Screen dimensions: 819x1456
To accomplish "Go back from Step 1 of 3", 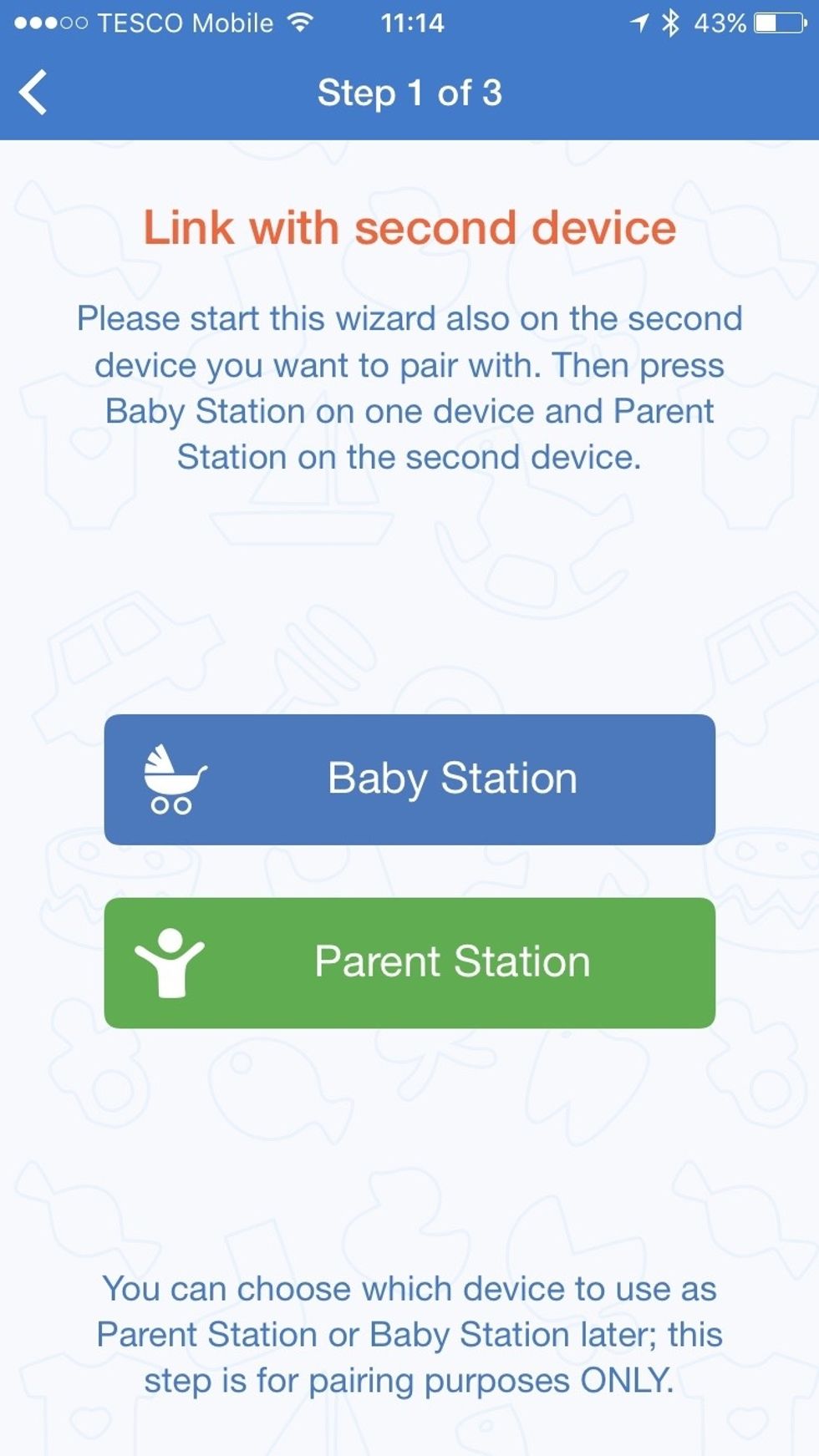I will tap(33, 92).
